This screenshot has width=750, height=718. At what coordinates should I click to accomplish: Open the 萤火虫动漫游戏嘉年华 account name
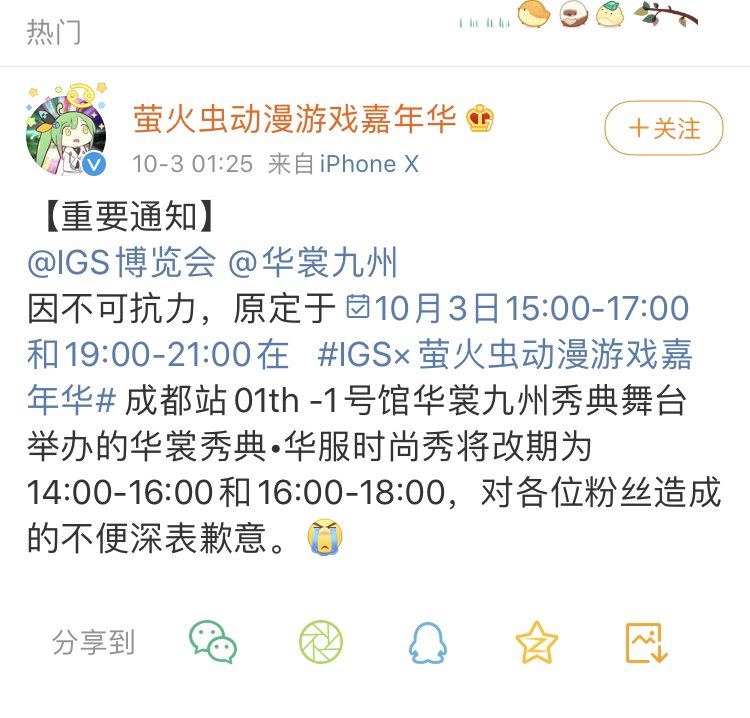click(295, 119)
